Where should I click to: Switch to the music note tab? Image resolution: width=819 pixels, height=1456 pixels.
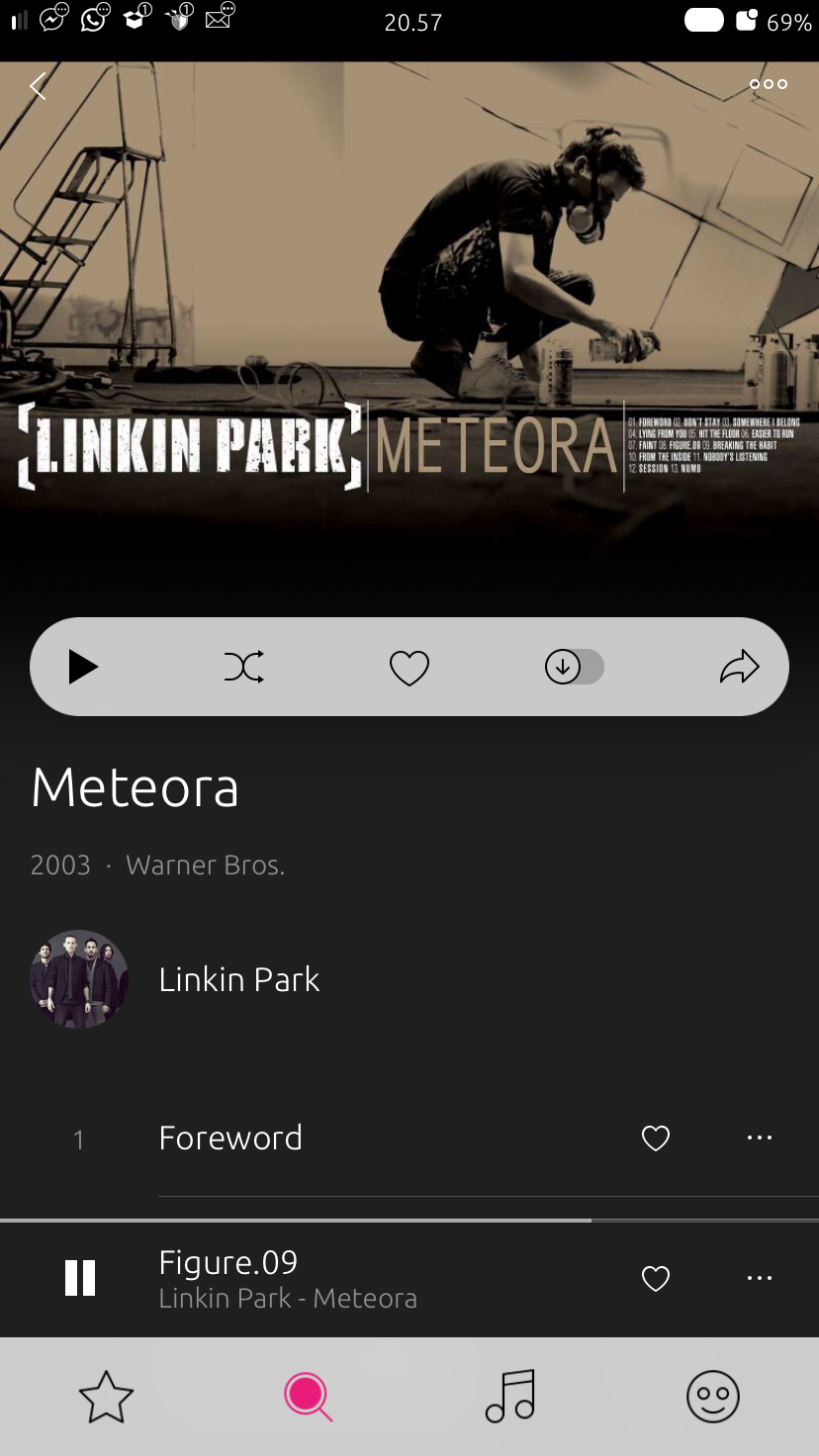(510, 1397)
